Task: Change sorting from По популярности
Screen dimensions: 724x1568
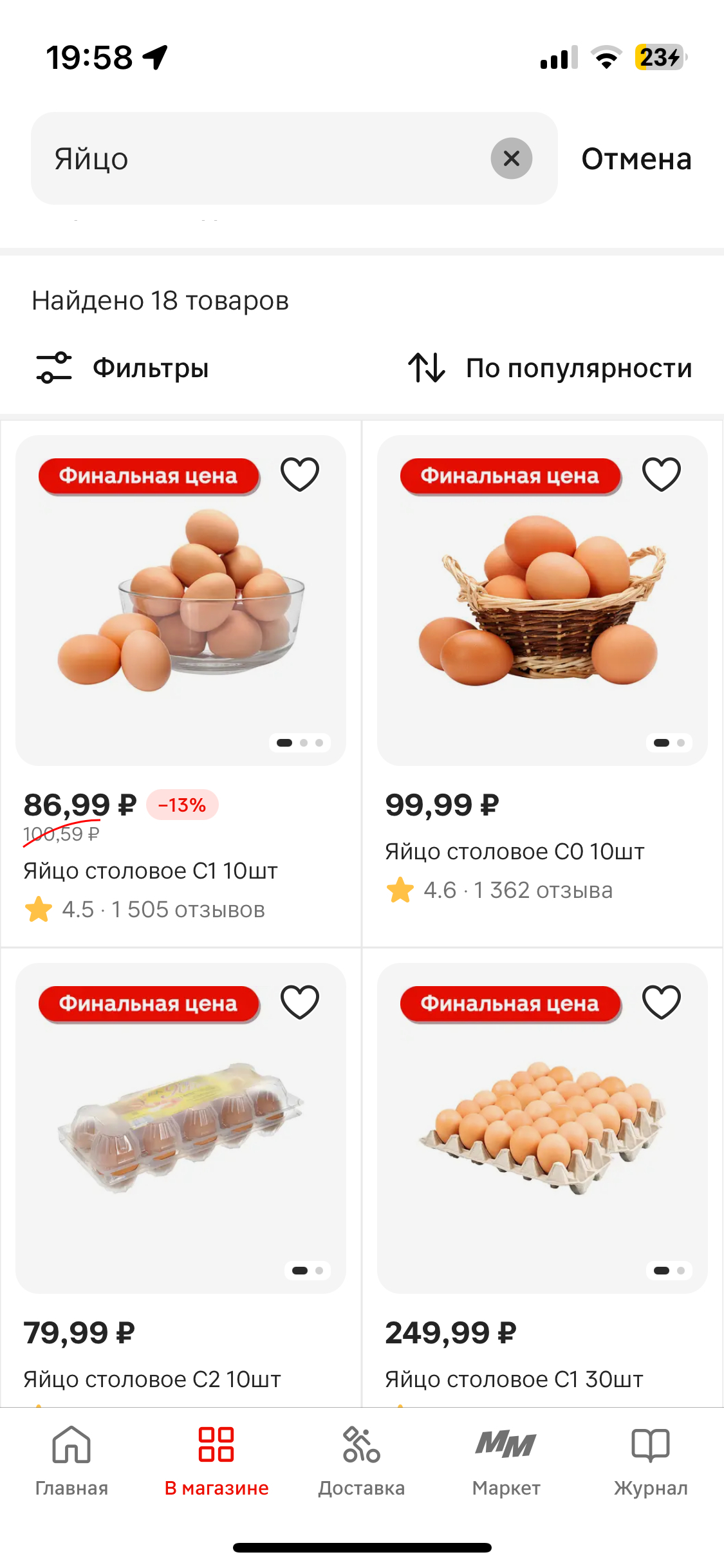Action: pos(550,368)
